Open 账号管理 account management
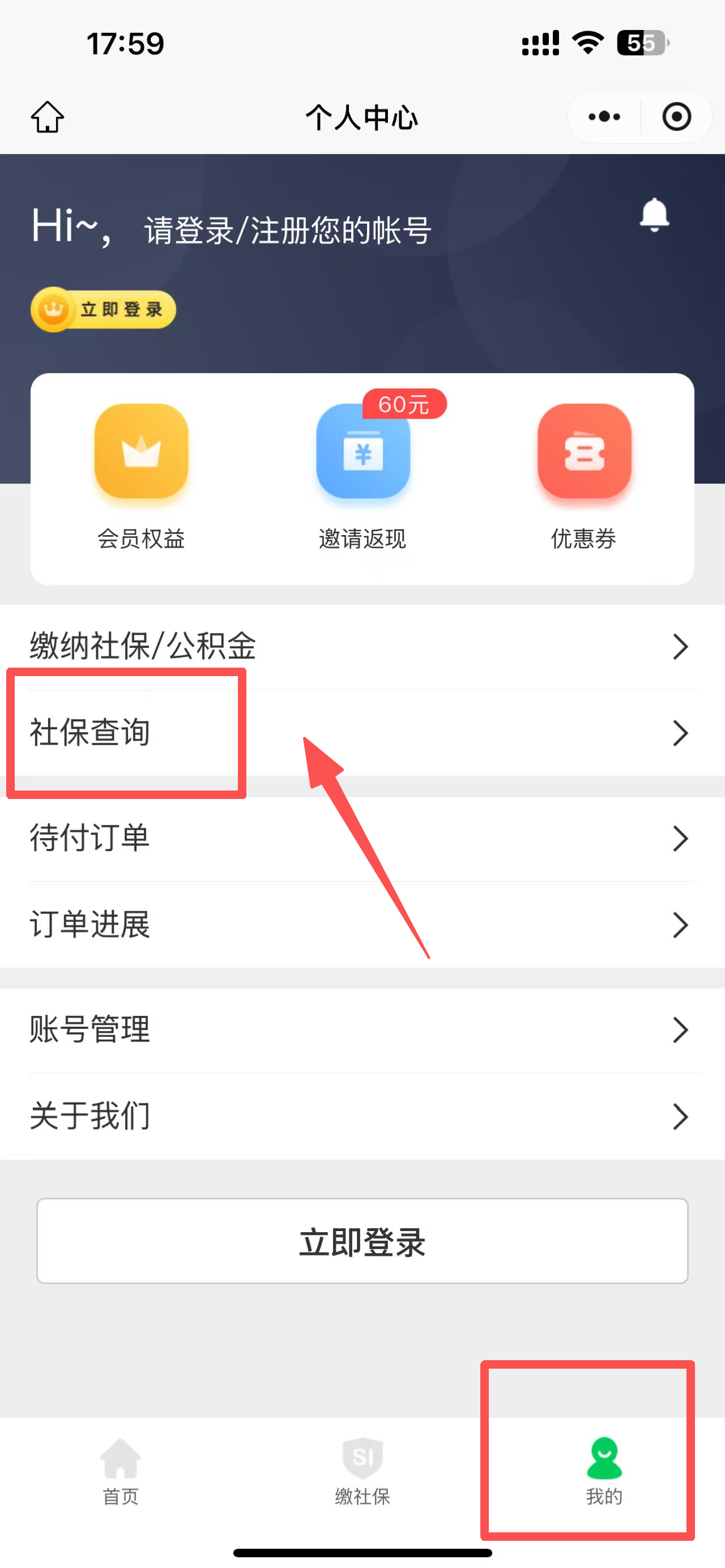Image resolution: width=725 pixels, height=1568 pixels. click(362, 1030)
